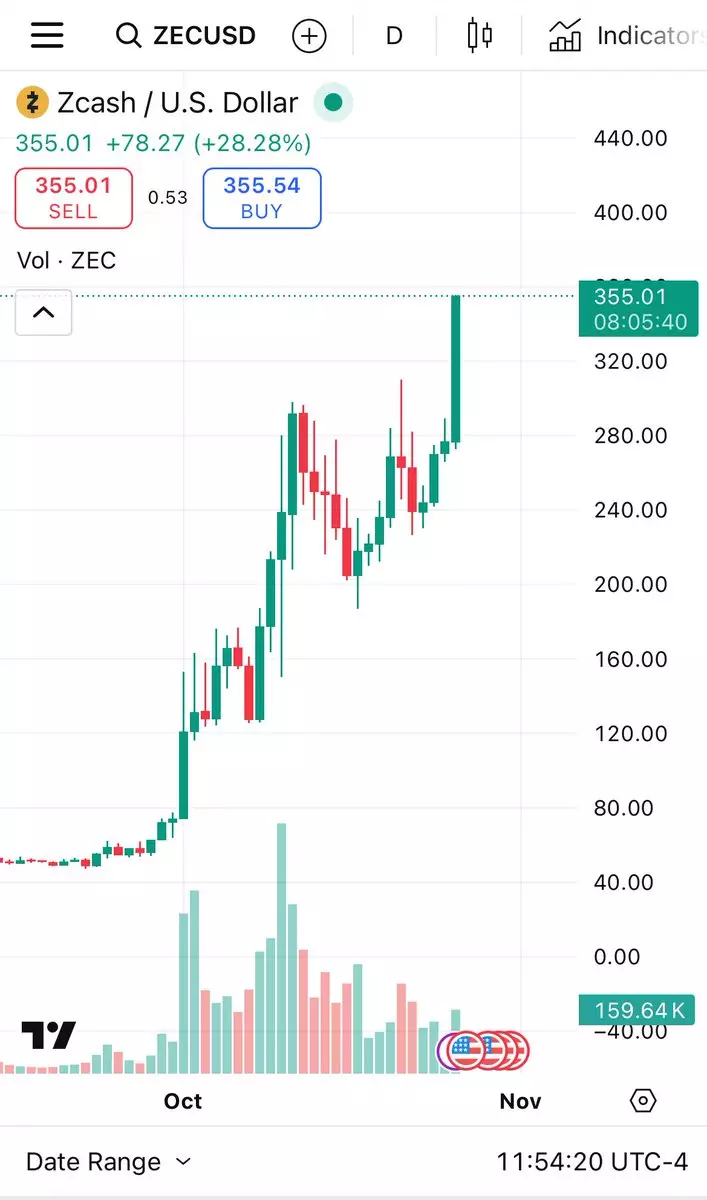Change time zone from 11:54:20 UTC-4
The height and width of the screenshot is (1200, 707).
click(592, 1162)
